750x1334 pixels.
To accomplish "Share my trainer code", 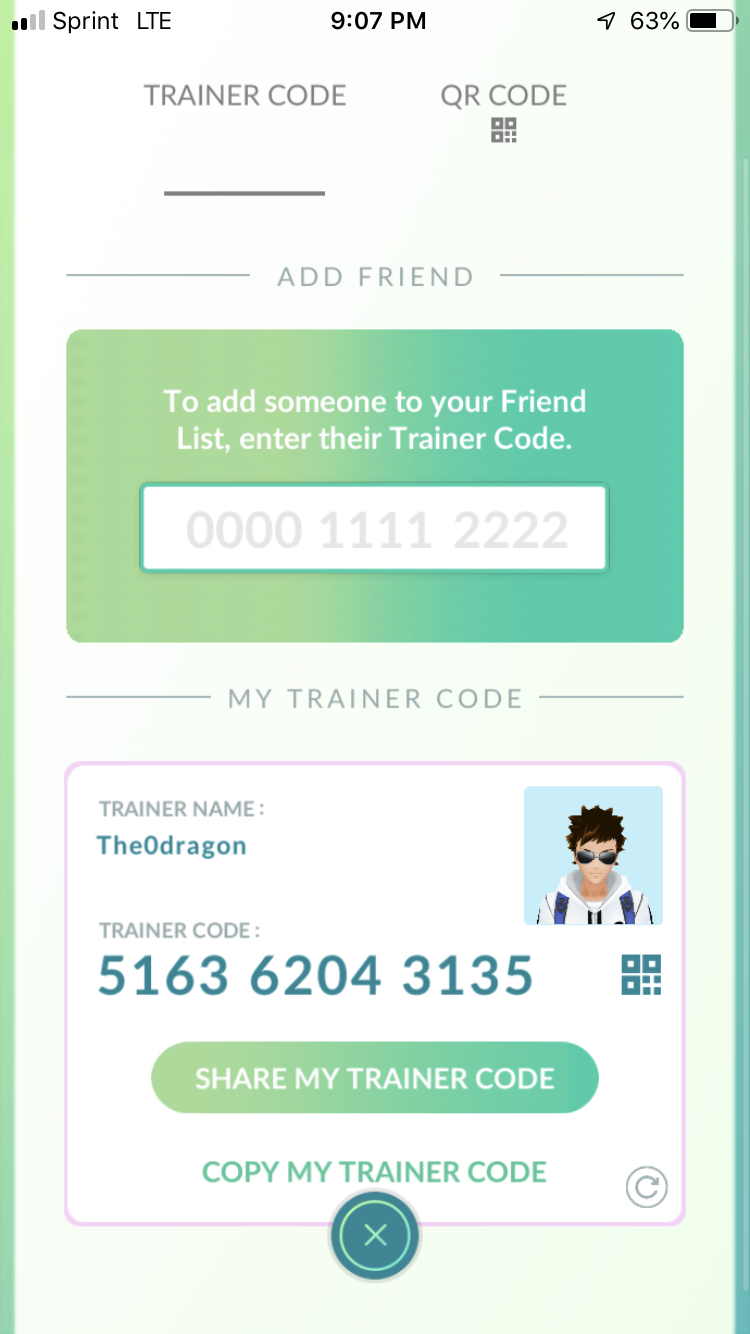I will click(x=375, y=1078).
